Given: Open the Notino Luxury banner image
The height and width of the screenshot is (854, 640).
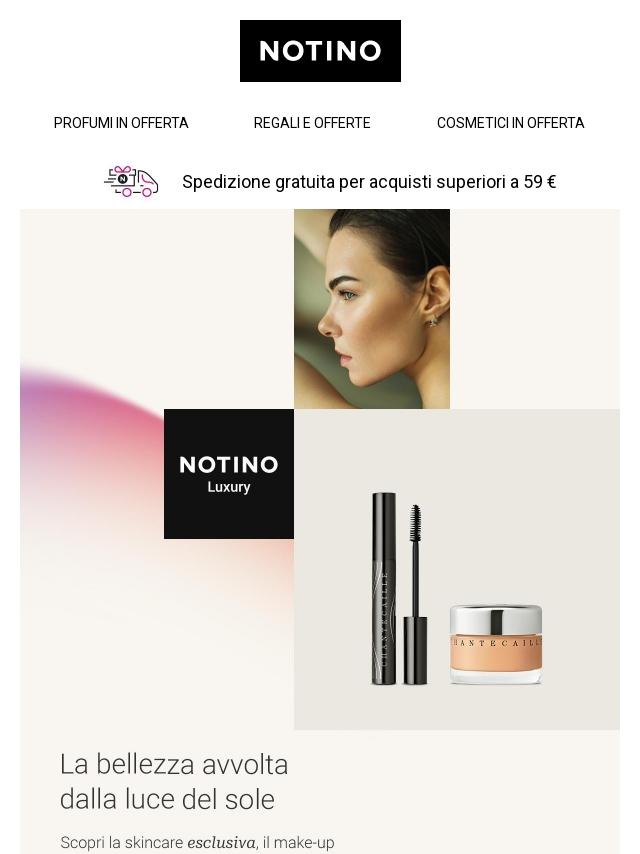Looking at the screenshot, I should pos(320,469).
